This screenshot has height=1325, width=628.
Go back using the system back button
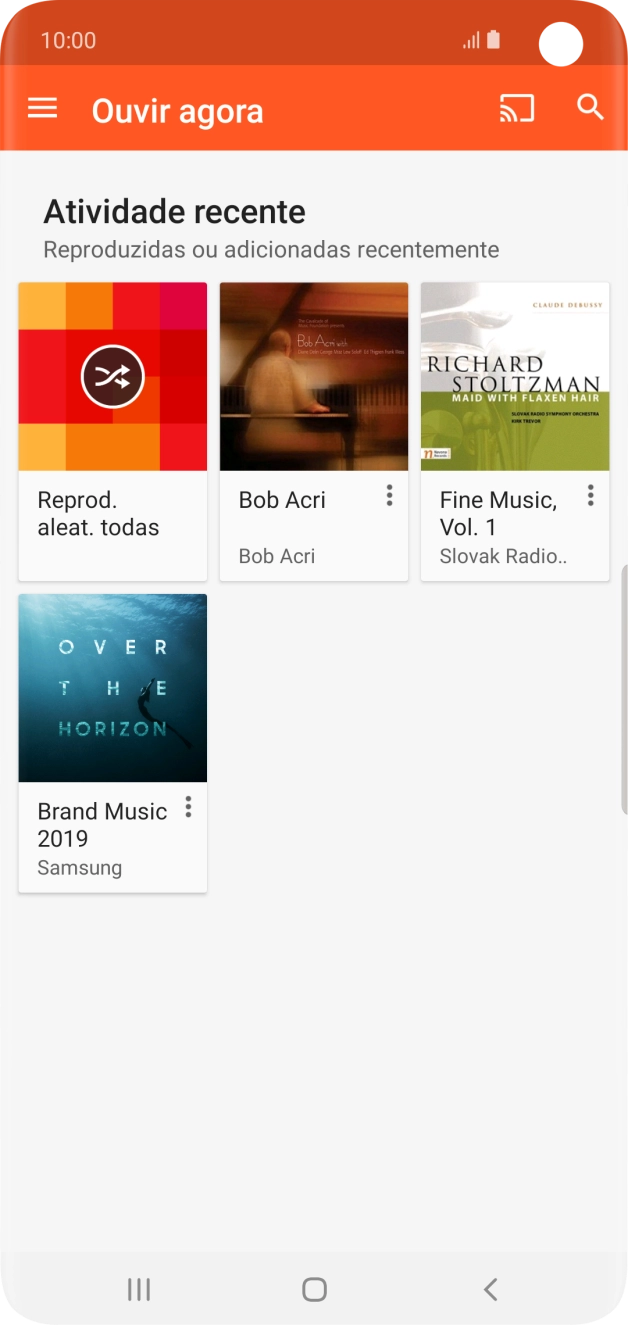pyautogui.click(x=490, y=1290)
